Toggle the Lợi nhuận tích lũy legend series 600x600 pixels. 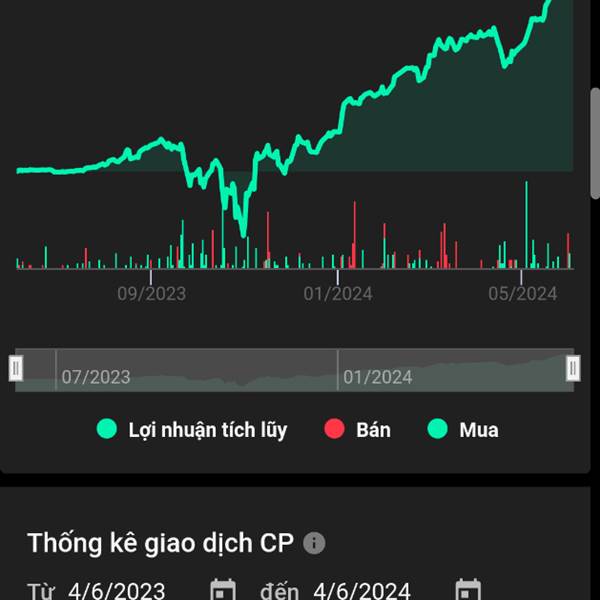point(192,430)
